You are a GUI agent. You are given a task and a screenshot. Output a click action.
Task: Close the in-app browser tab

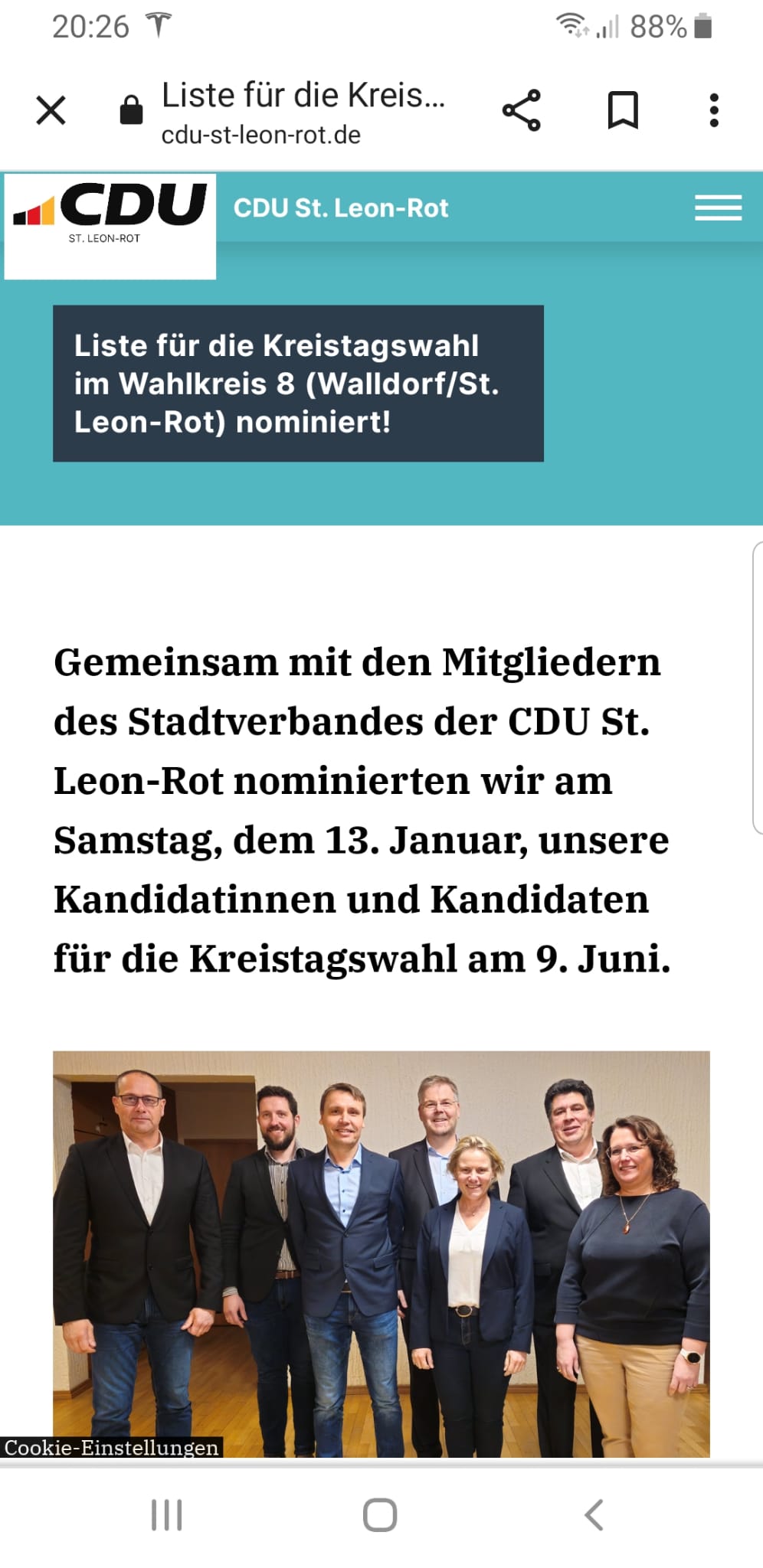(x=51, y=110)
